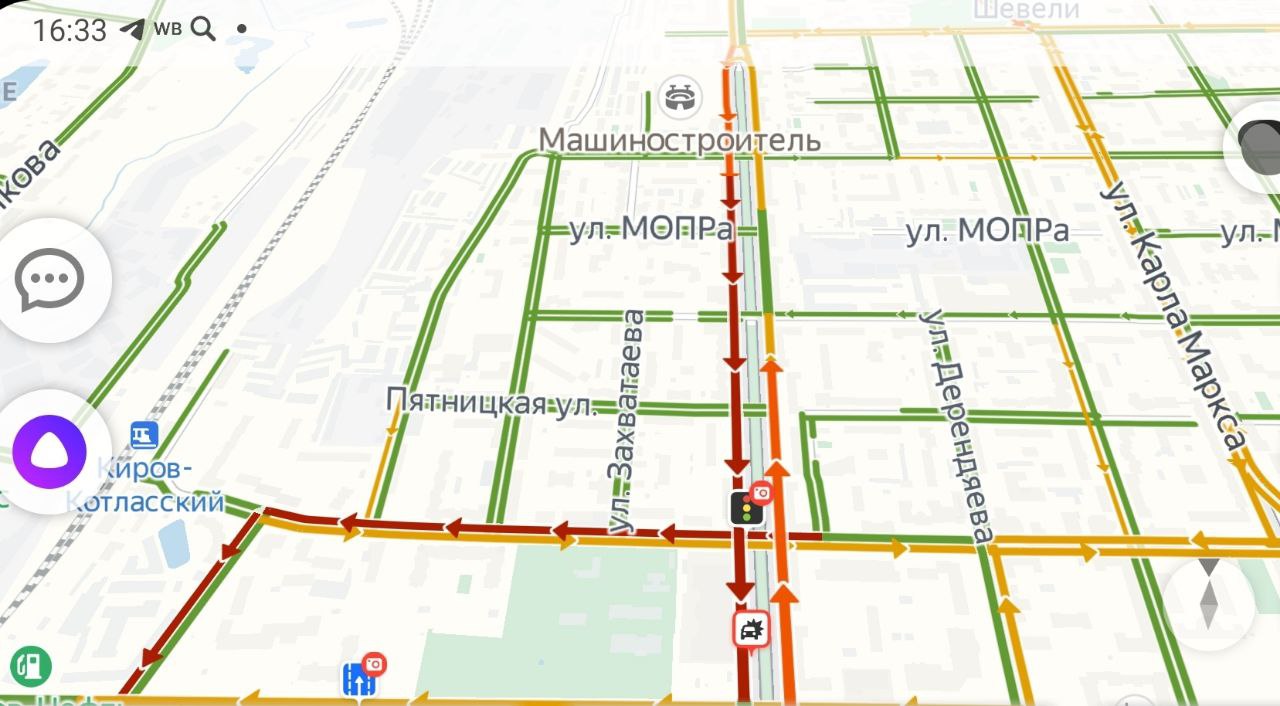This screenshot has width=1280, height=706.
Task: Select the Киров-Котласский station icon
Action: (x=145, y=435)
